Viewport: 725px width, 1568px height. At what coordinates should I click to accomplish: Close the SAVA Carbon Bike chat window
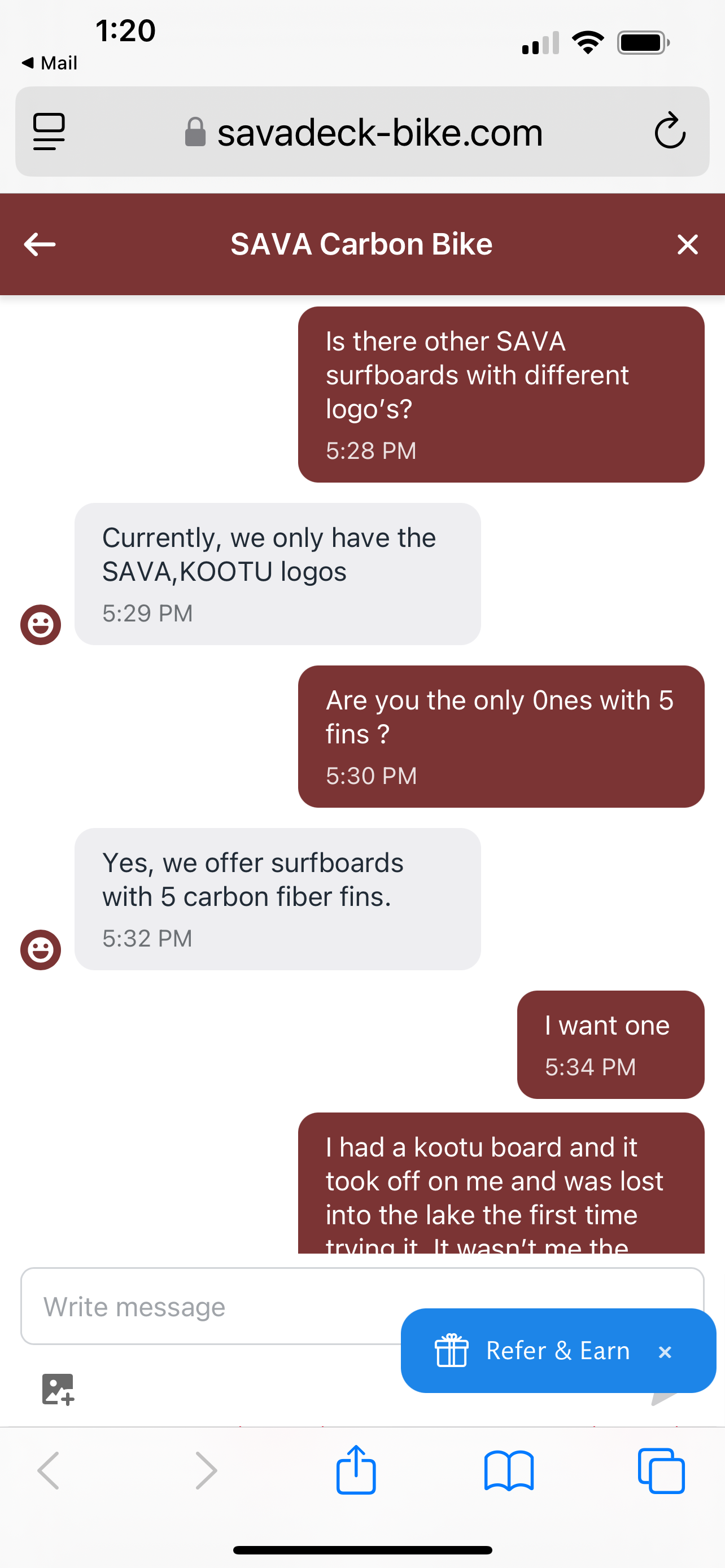tap(687, 245)
